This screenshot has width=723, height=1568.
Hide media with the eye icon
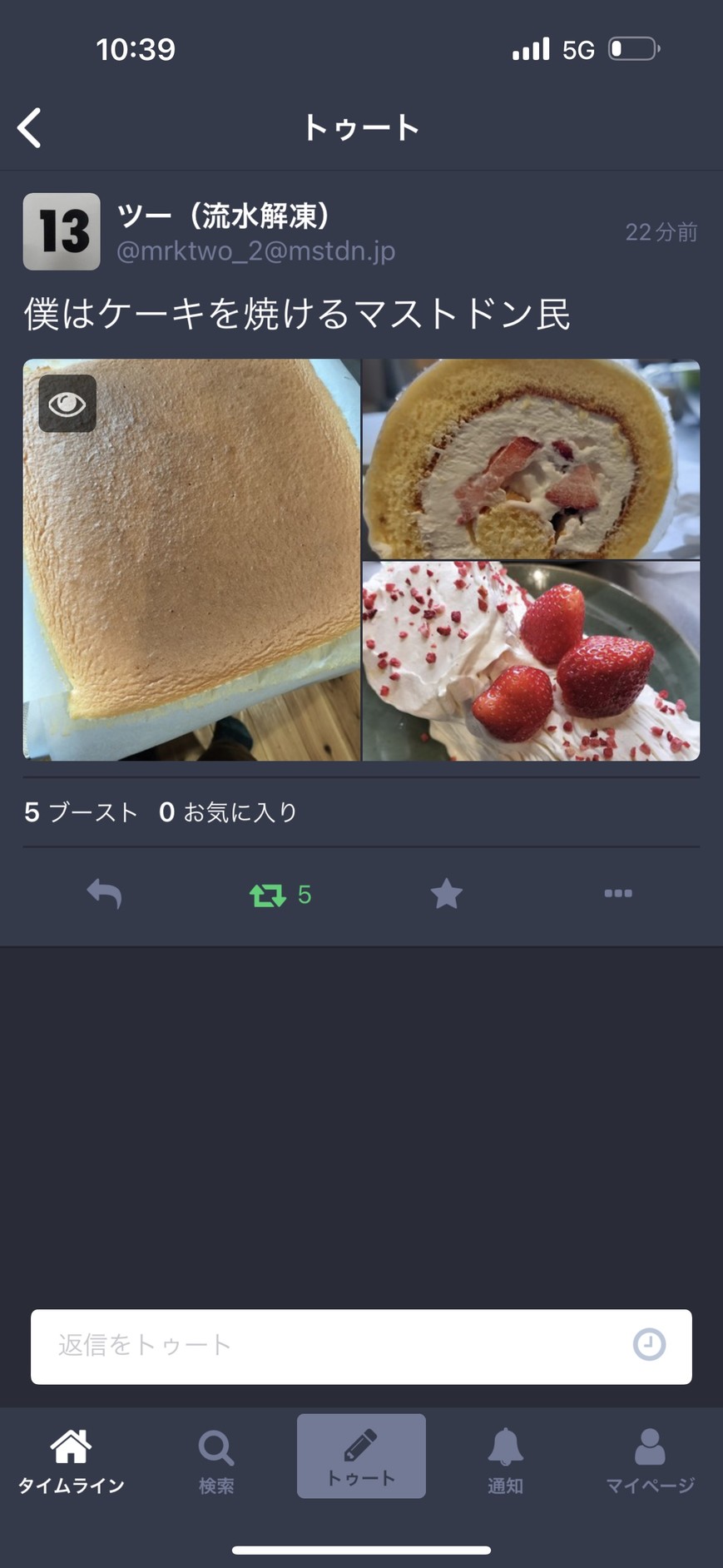click(67, 404)
